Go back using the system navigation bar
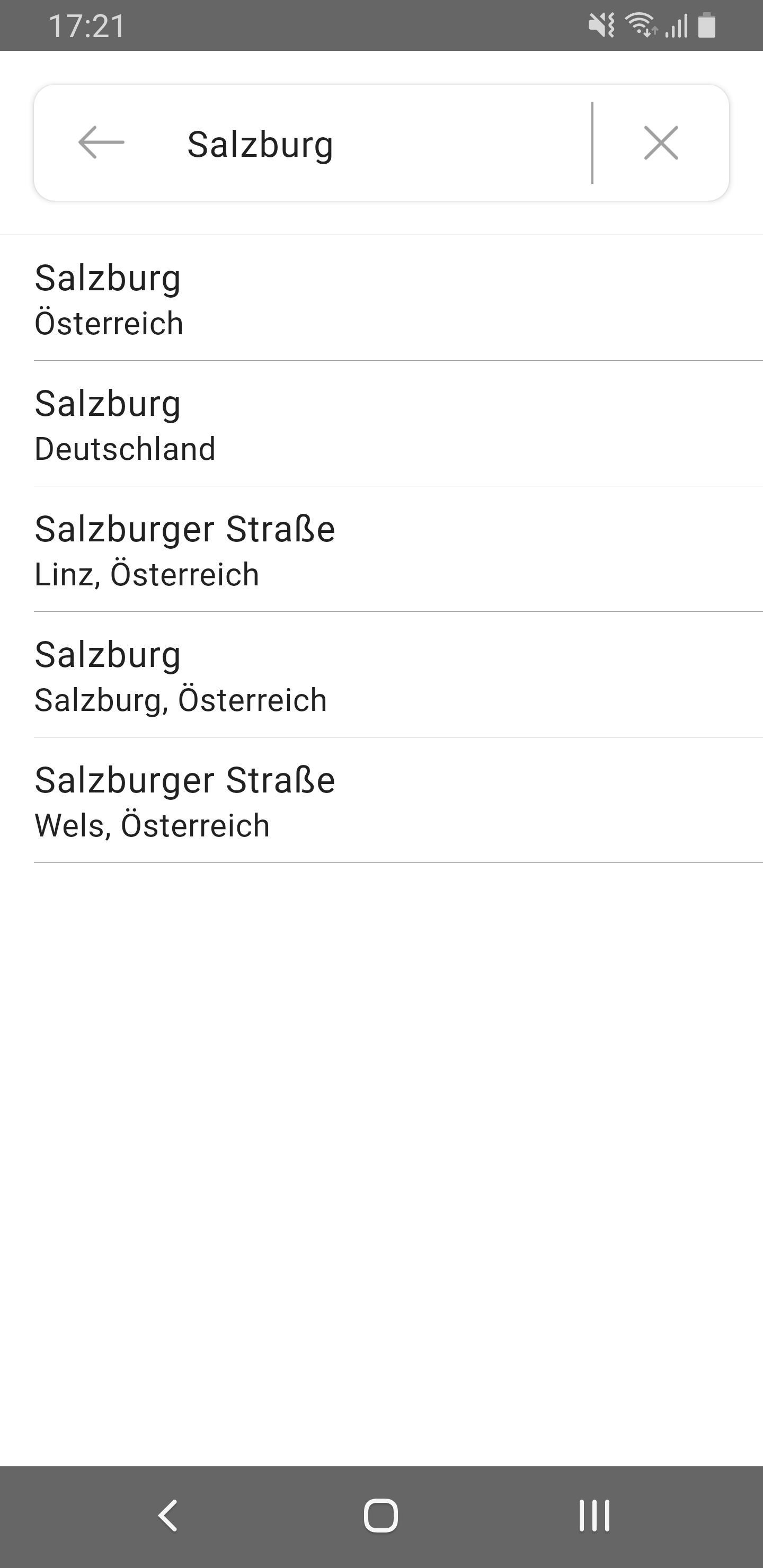Viewport: 763px width, 1568px height. [x=167, y=1515]
